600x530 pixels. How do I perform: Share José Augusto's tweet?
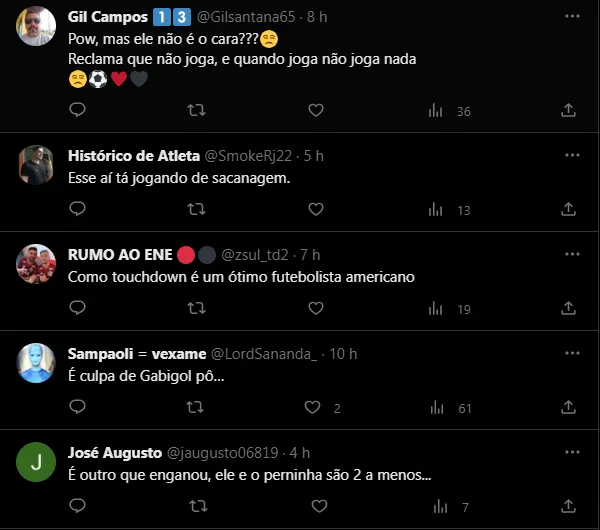tap(569, 506)
